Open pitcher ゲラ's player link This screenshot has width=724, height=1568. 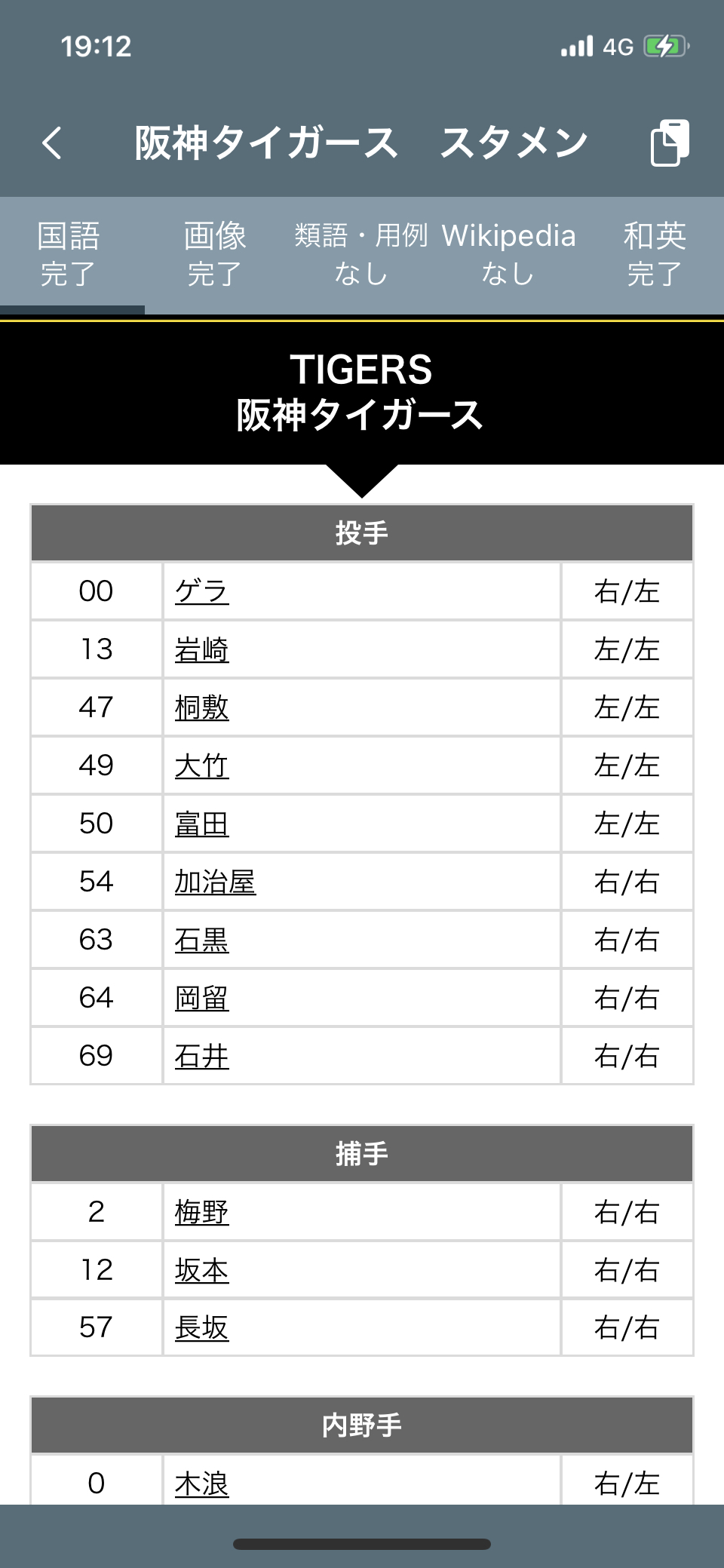point(201,591)
